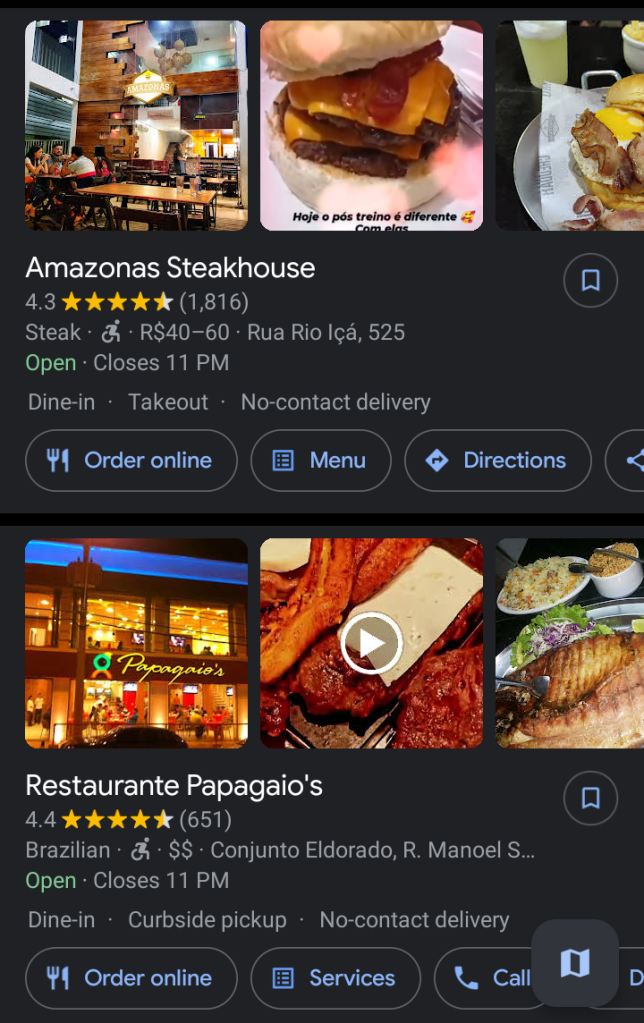Image resolution: width=644 pixels, height=1023 pixels.
Task: Bookmark Restaurante Papagaio's
Action: coord(590,798)
